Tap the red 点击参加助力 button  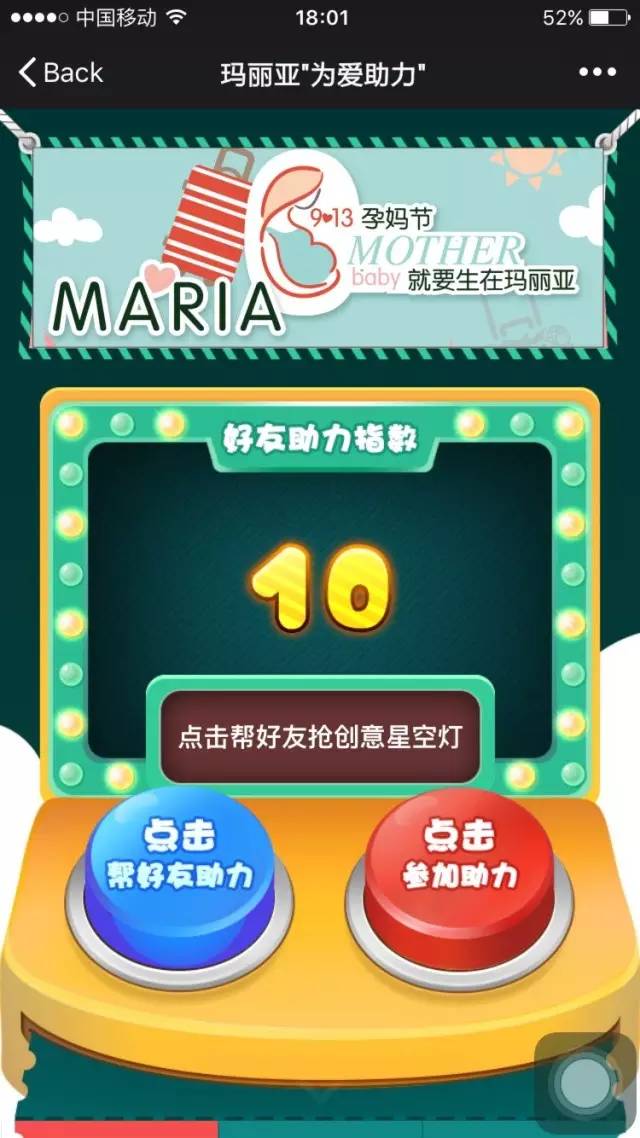click(460, 860)
